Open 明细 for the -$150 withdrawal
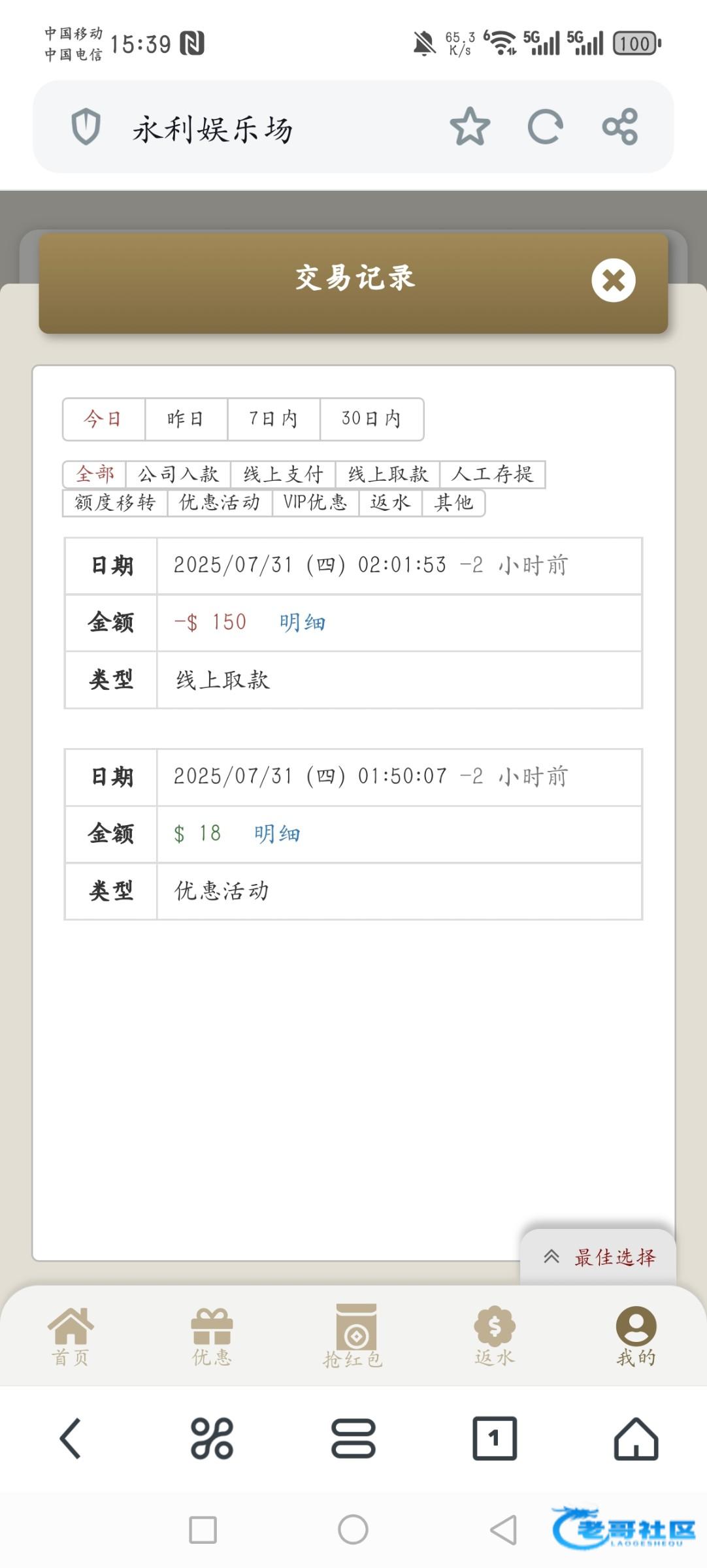707x1568 pixels. (303, 623)
